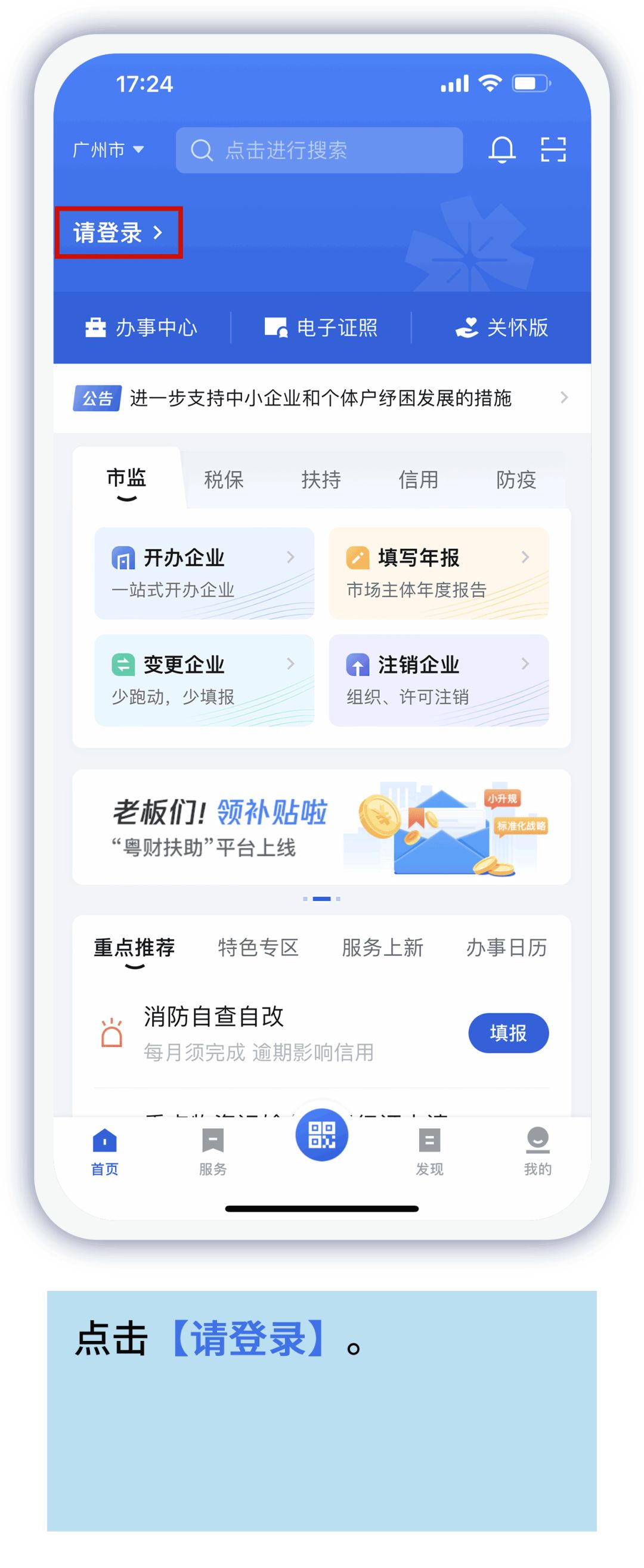This screenshot has height=1568, width=644.
Task: Open the 广州市 city selector dropdown
Action: [x=110, y=150]
